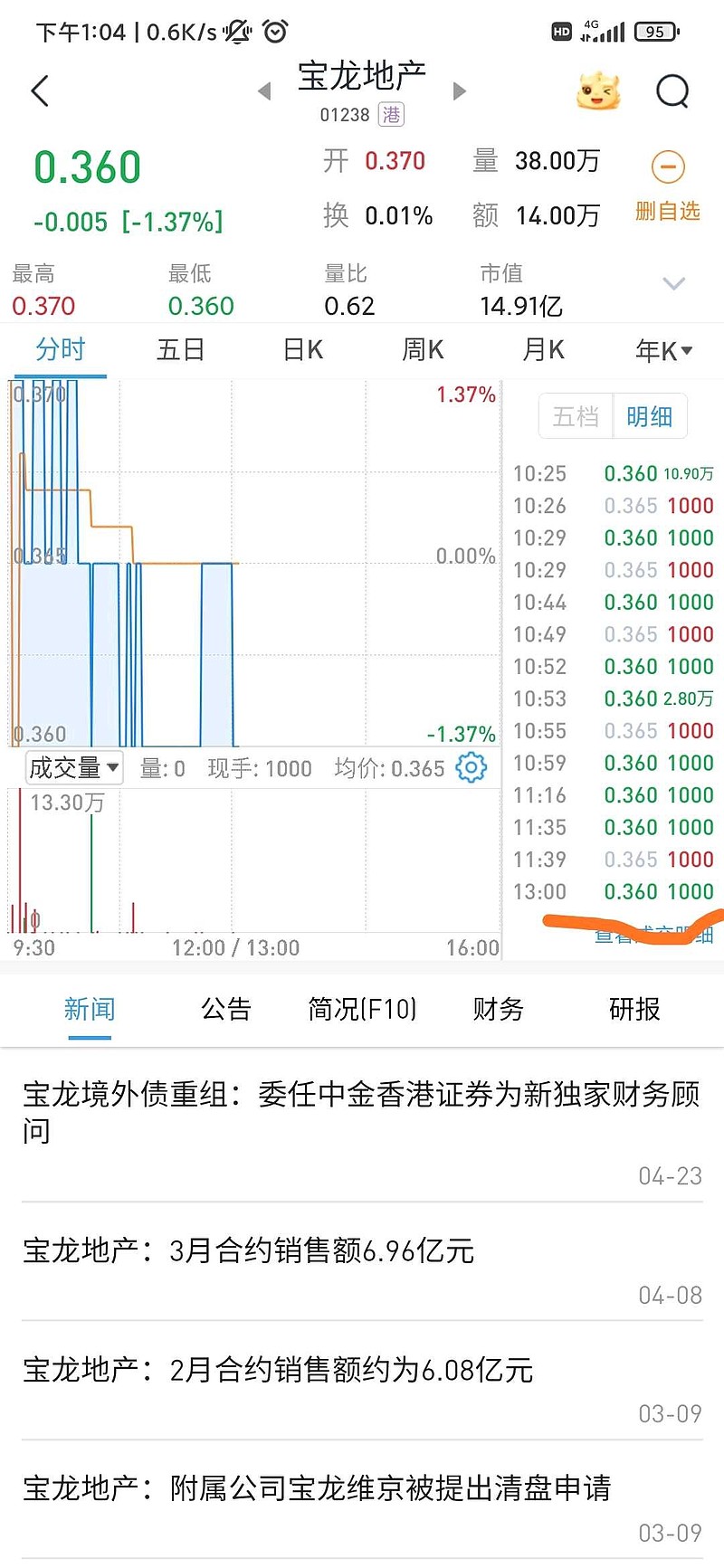The height and width of the screenshot is (1568, 724).
Task: Switch to the 日K chart tab
Action: coord(302,350)
